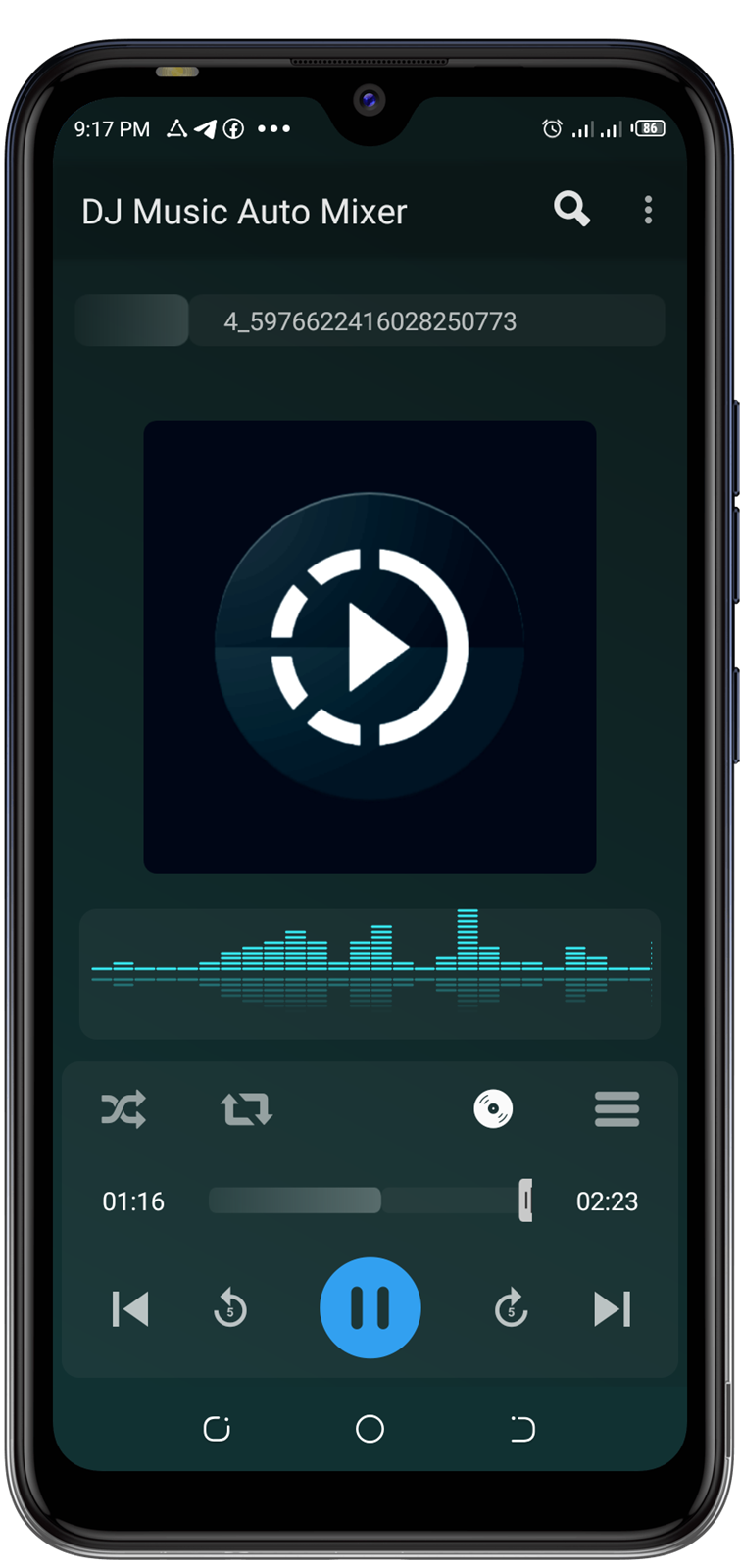Tap the large album art play icon
Image resolution: width=740 pixels, height=1568 pixels.
[370, 647]
